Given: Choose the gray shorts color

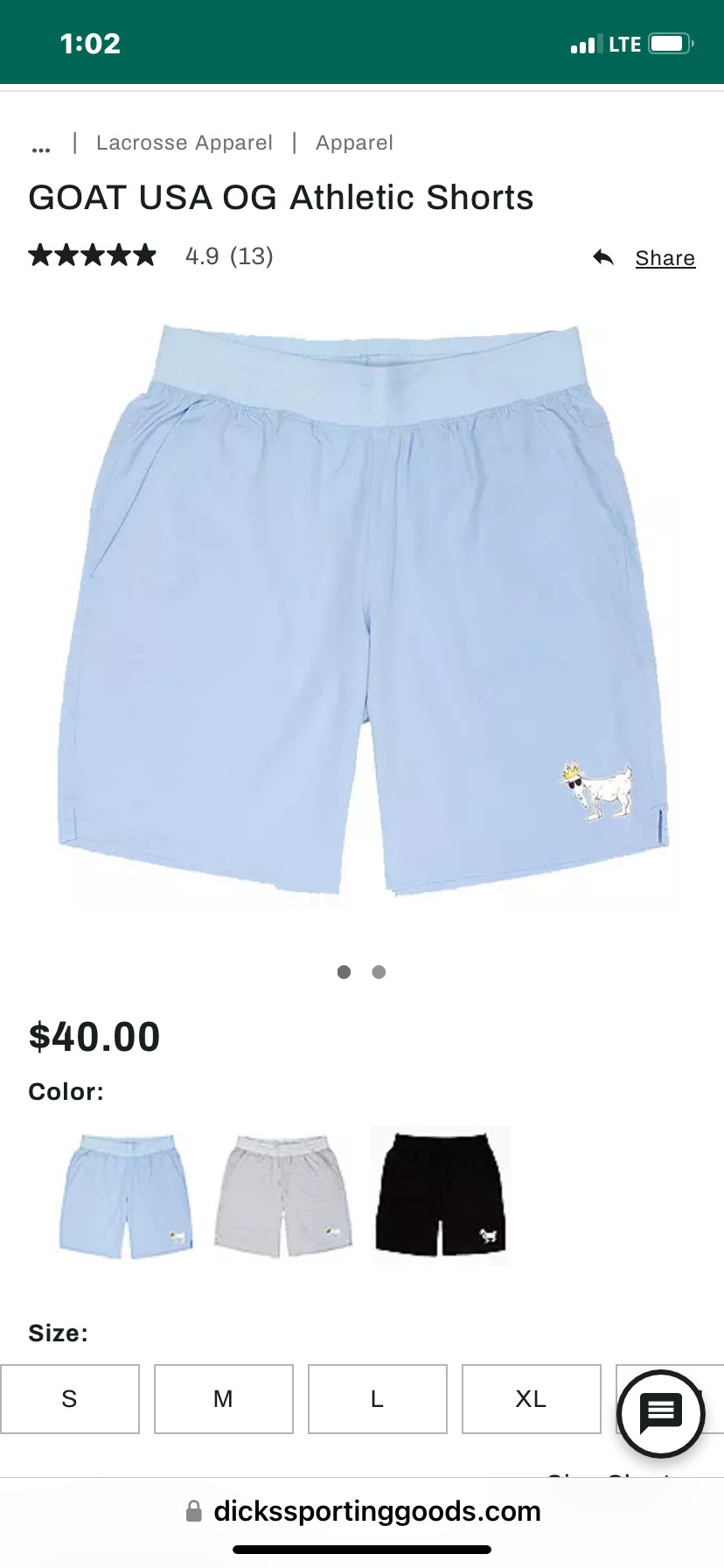Looking at the screenshot, I should [283, 1195].
